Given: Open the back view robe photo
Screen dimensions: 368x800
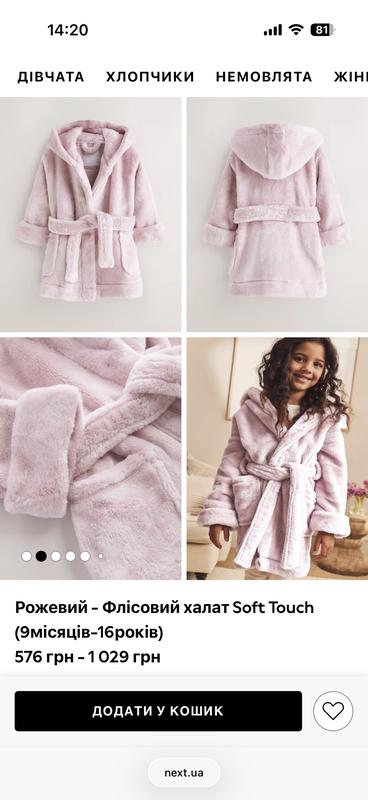Looking at the screenshot, I should [x=277, y=214].
